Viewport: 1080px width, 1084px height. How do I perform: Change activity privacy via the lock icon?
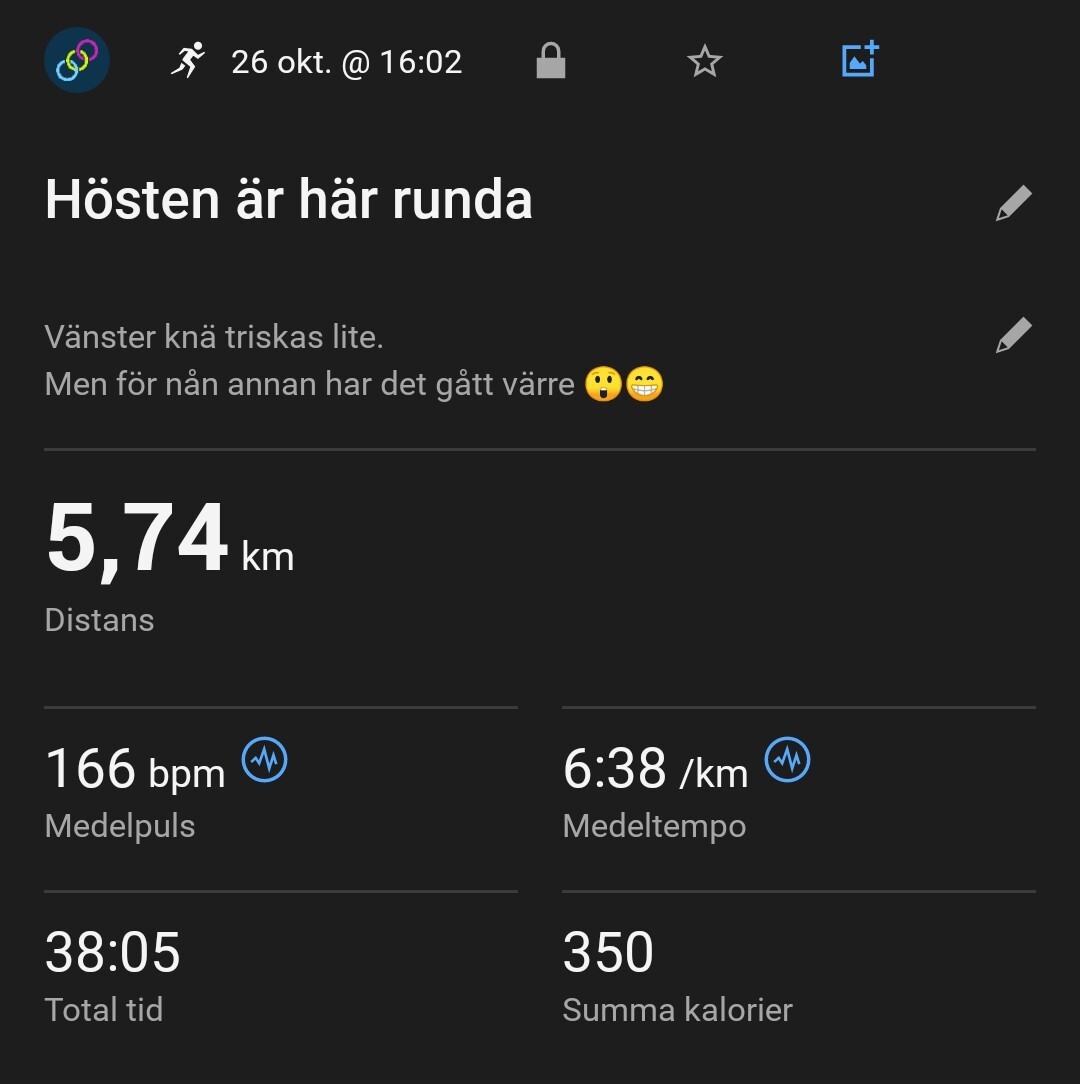pos(551,62)
